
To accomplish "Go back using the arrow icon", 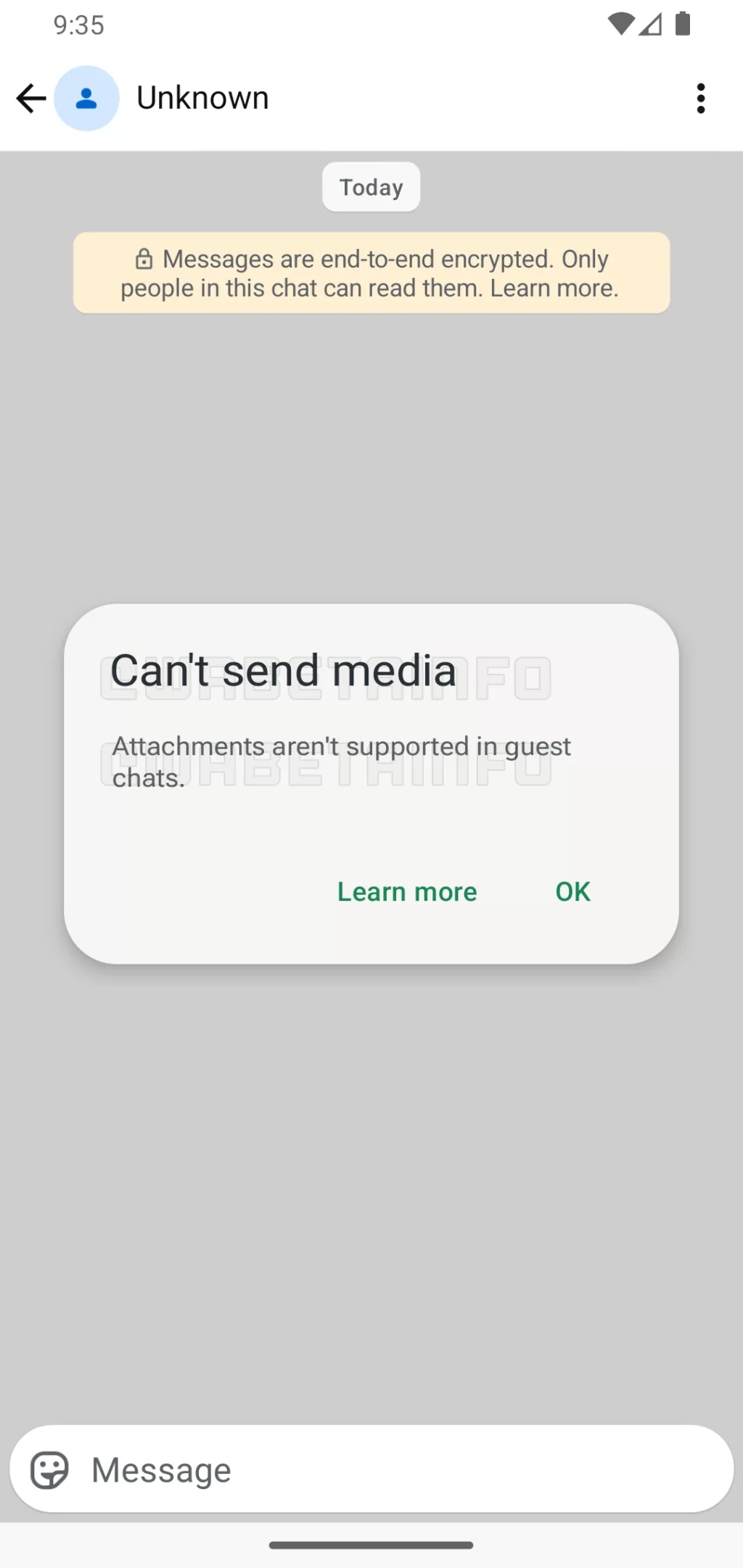I will 31,99.
